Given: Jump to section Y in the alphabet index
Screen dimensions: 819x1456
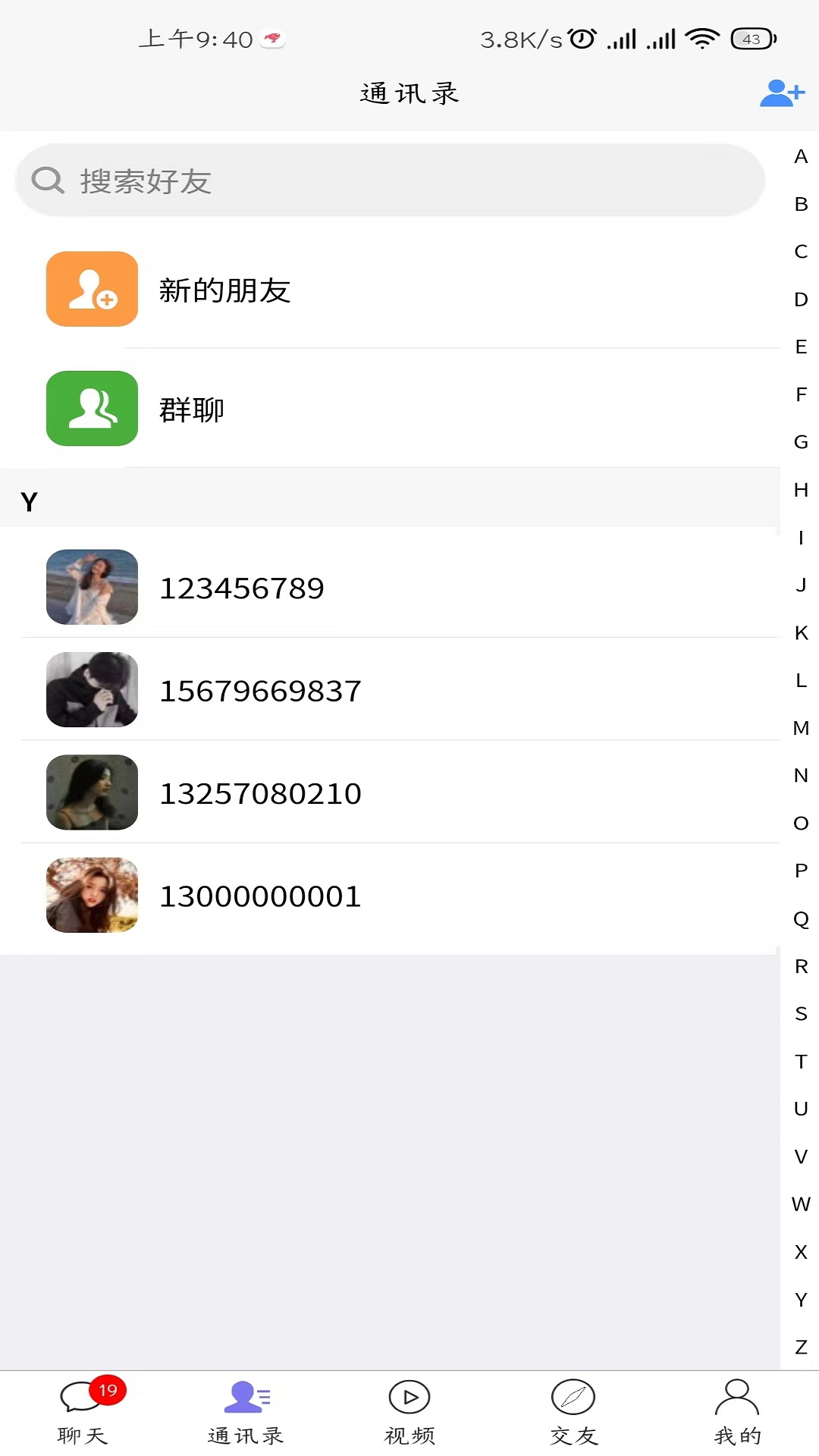Looking at the screenshot, I should 799,1299.
